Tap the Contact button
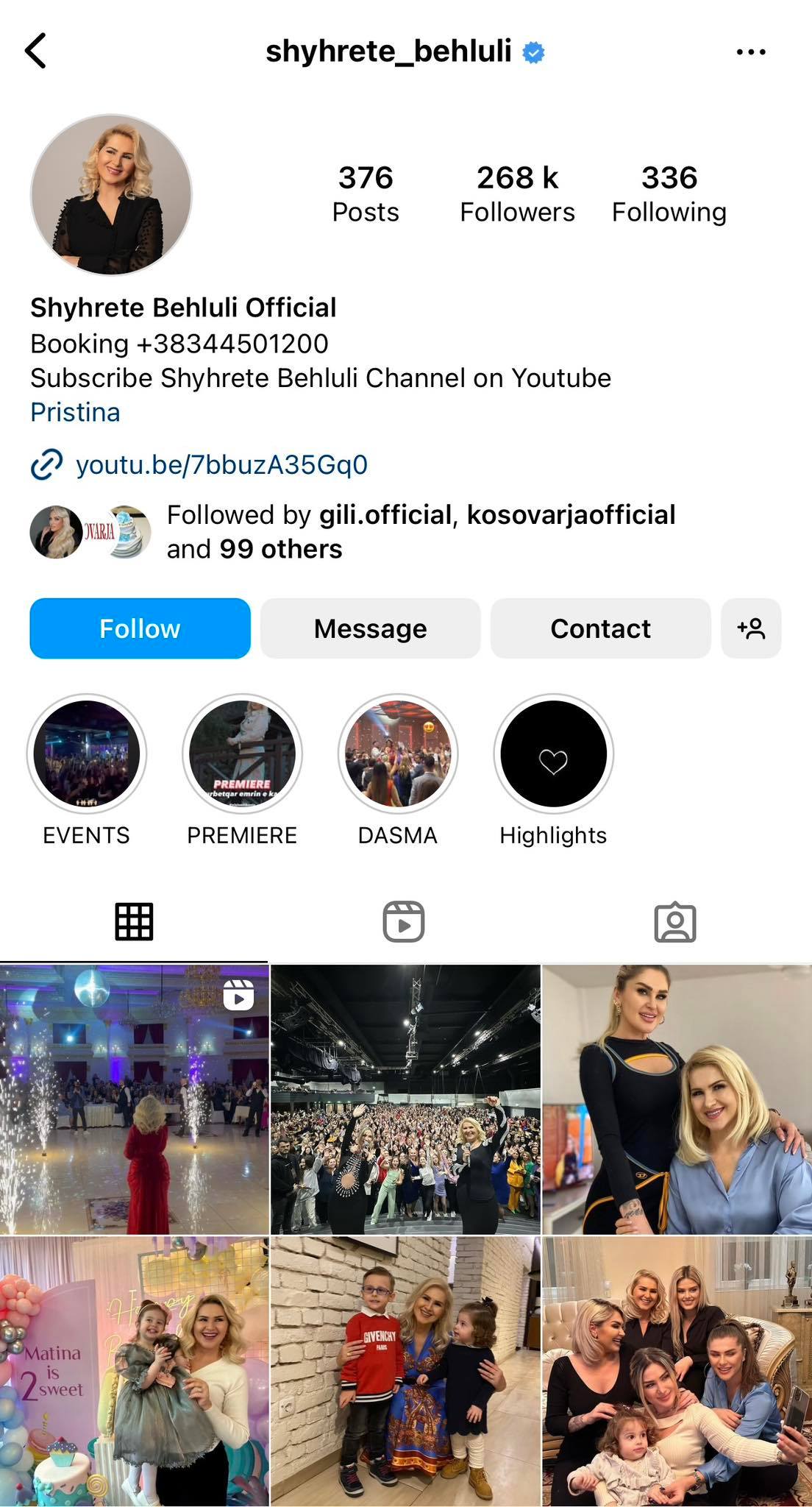 point(600,628)
